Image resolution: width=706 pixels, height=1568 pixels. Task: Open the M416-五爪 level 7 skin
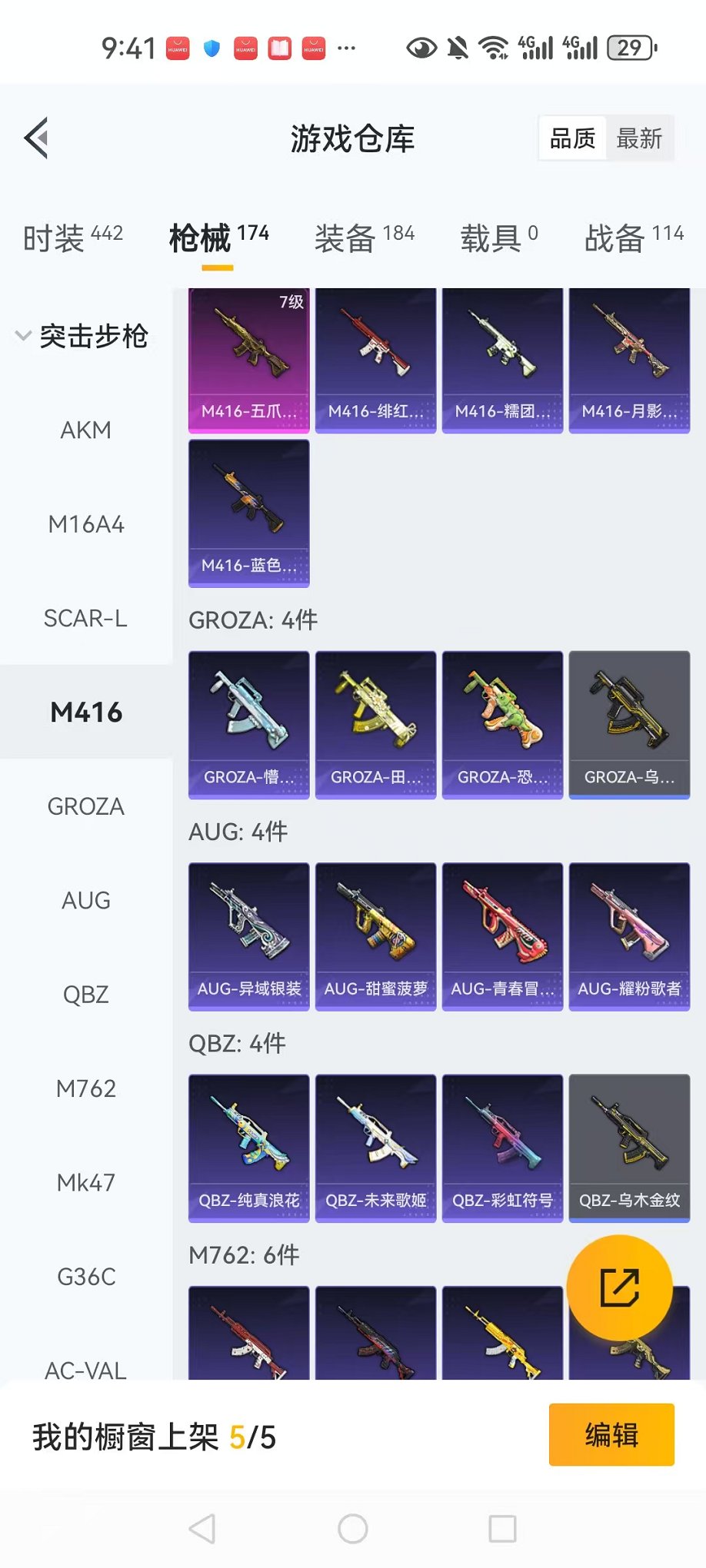pos(249,360)
